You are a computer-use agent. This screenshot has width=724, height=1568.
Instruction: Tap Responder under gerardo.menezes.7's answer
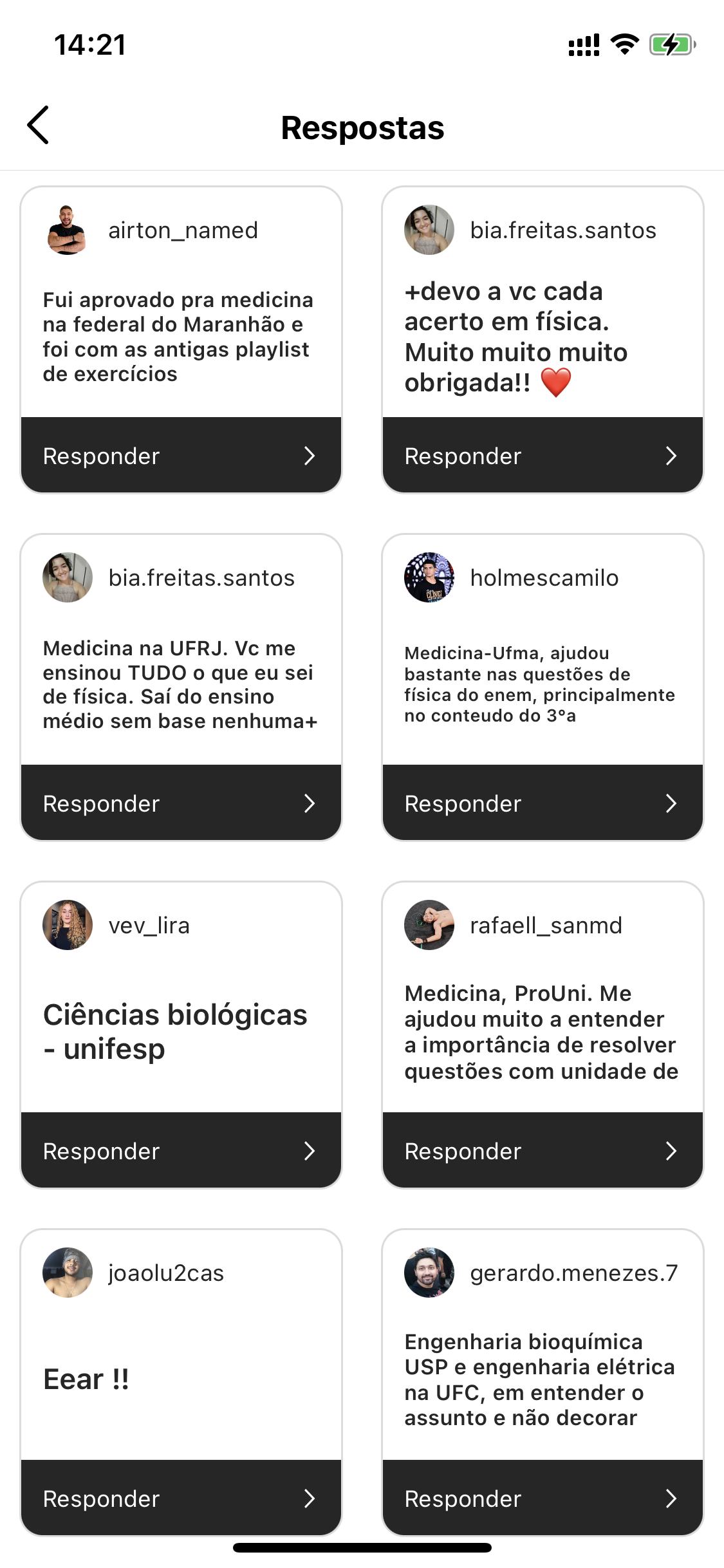[543, 1498]
